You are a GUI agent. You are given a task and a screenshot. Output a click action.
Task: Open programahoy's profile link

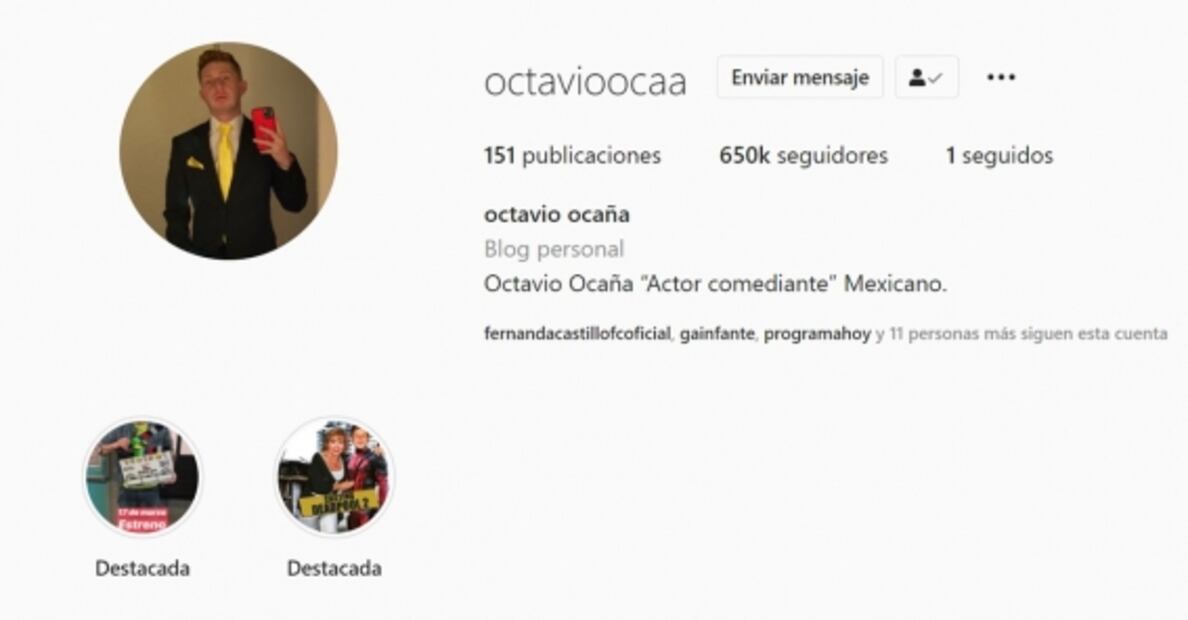click(816, 334)
